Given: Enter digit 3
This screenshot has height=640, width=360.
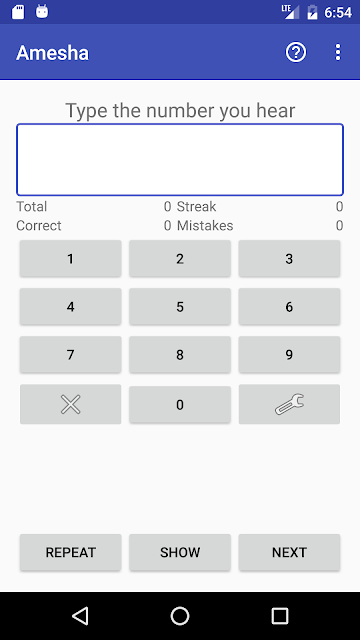Looking at the screenshot, I should coord(289,259).
